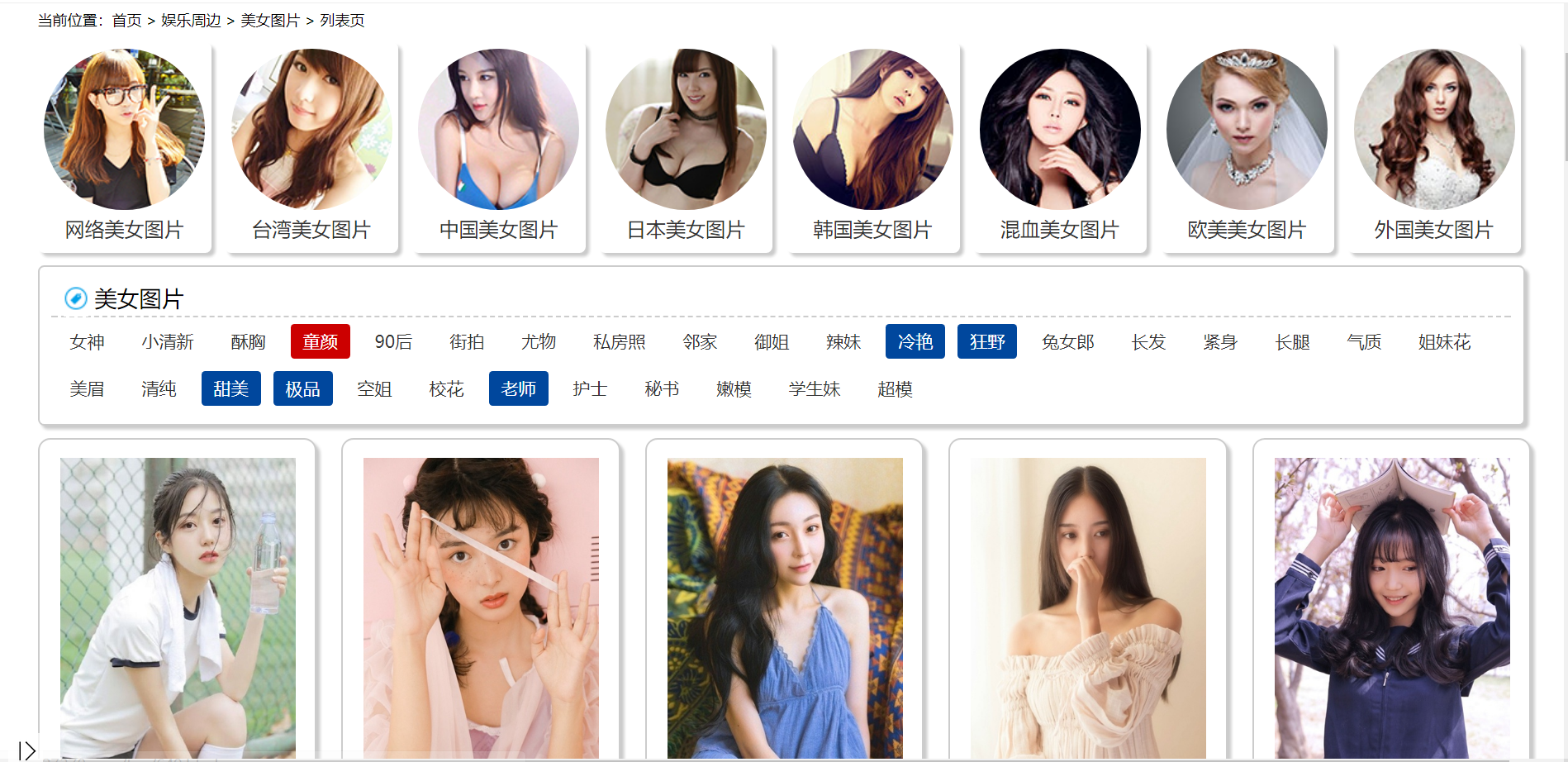Filter by the 小清新 tag
Viewport: 1568px width, 762px height.
(x=168, y=342)
